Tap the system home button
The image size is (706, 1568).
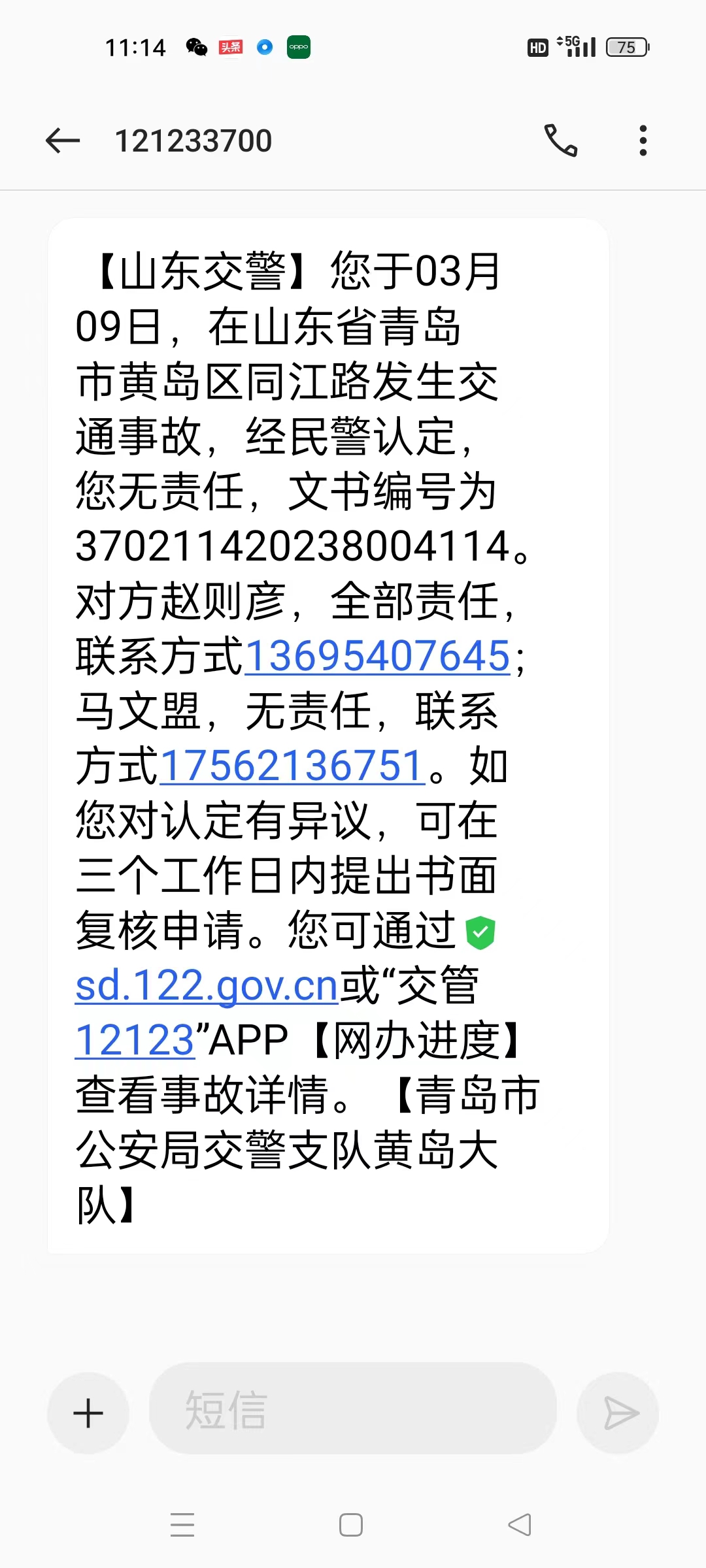click(x=351, y=1525)
